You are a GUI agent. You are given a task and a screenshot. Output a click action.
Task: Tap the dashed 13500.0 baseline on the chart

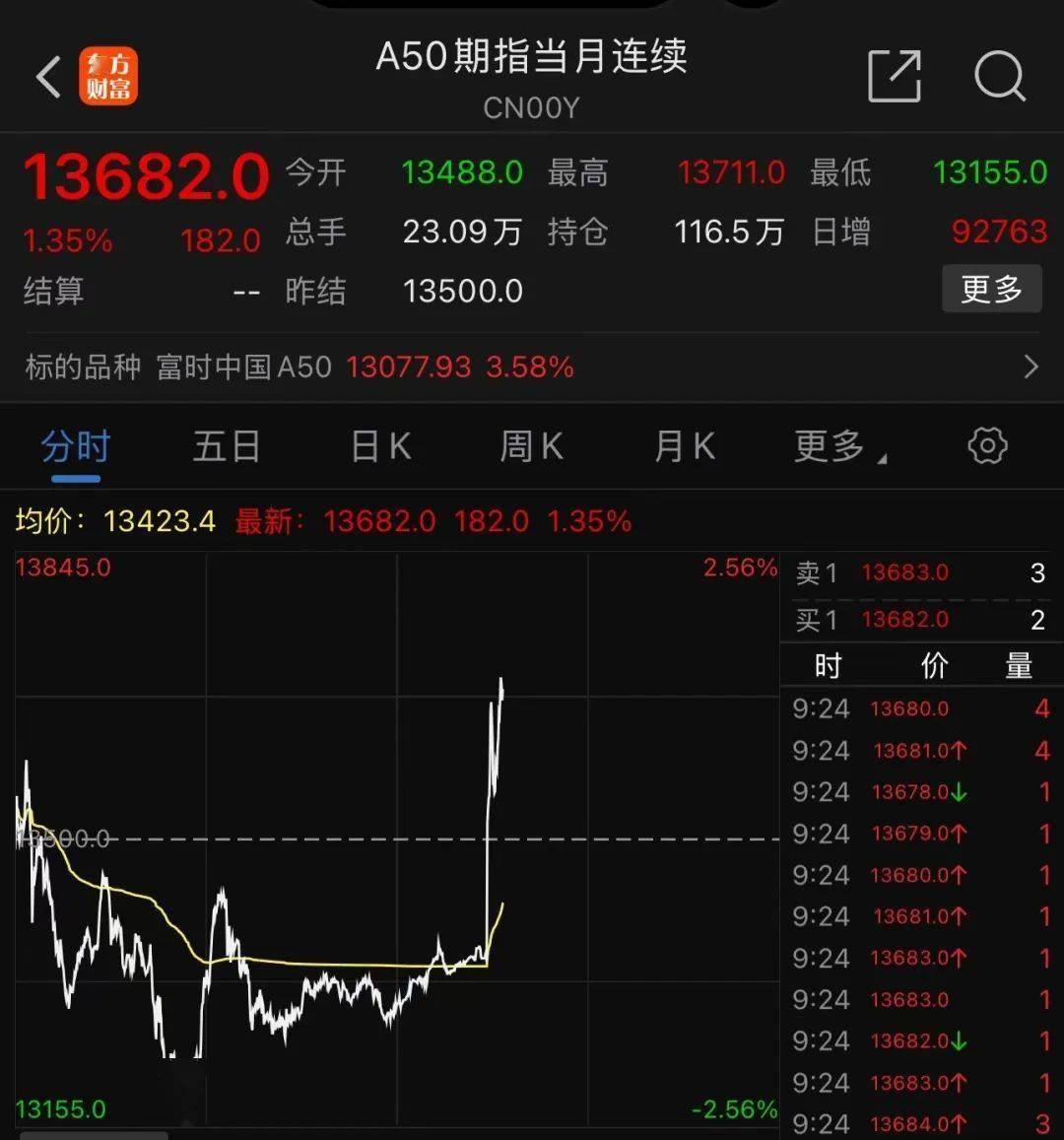pos(394,839)
